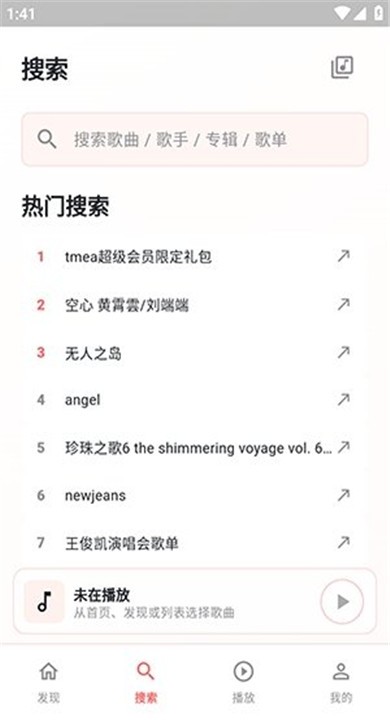The image size is (390, 720).
Task: Tap the play button in mini player
Action: click(342, 602)
